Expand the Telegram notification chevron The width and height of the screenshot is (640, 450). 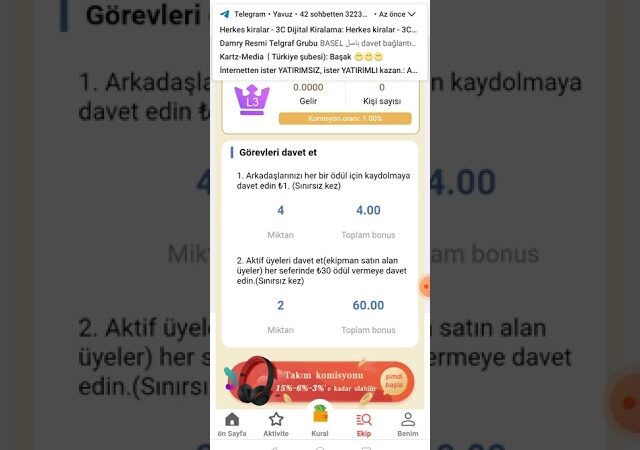411,15
